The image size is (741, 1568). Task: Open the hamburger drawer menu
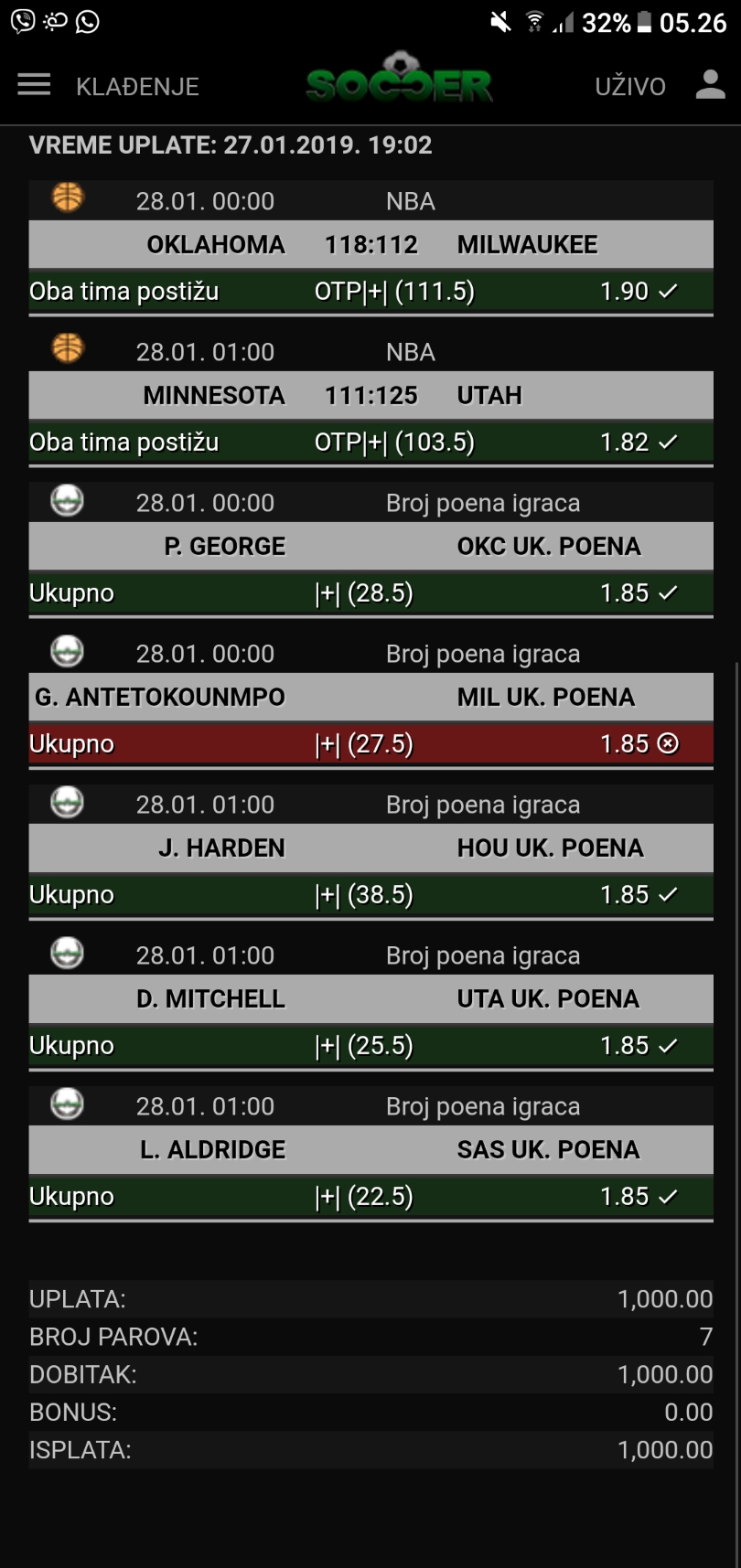click(x=34, y=86)
